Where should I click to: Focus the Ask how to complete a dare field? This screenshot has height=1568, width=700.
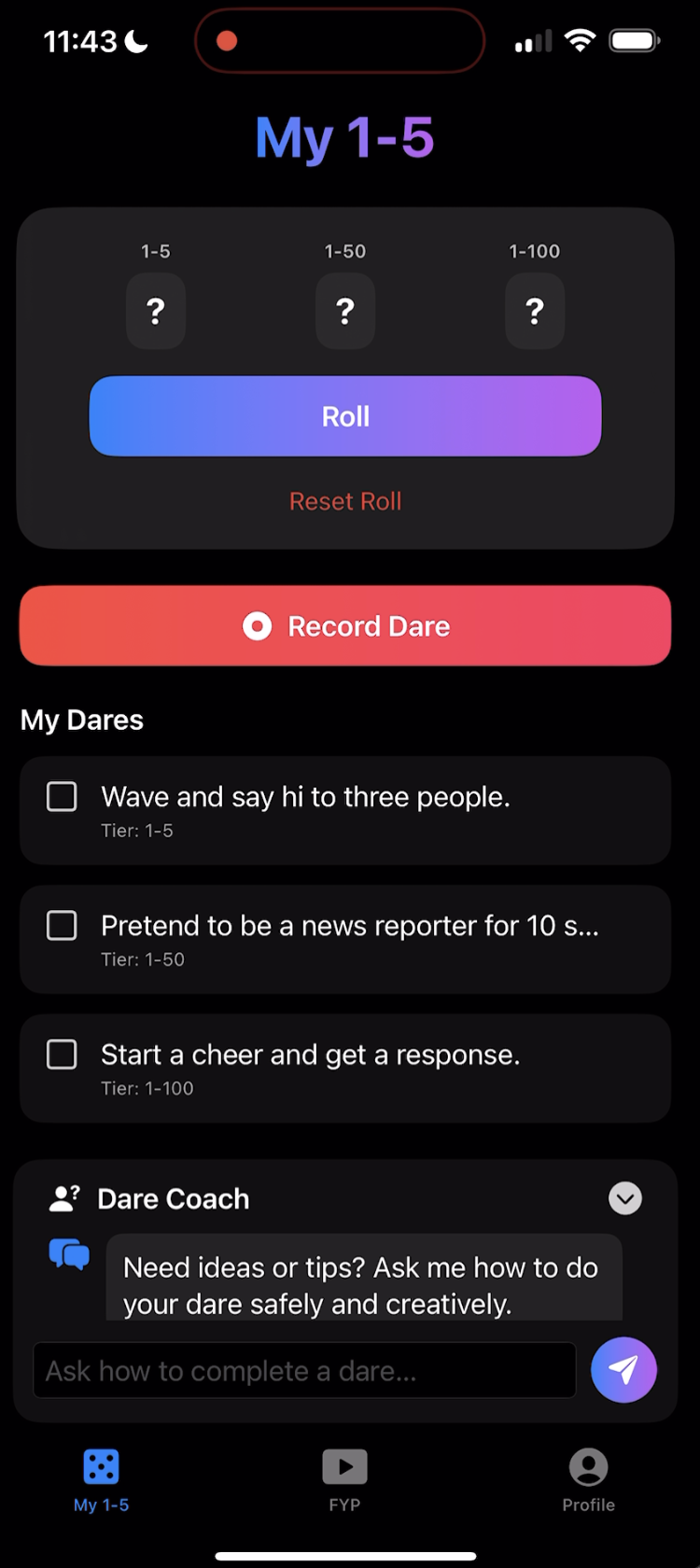304,1370
